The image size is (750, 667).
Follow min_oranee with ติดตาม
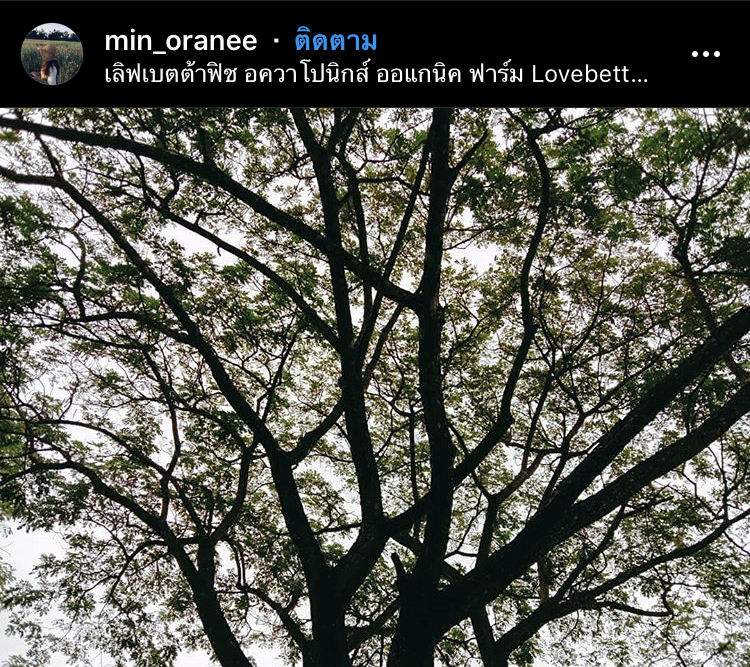coord(336,41)
